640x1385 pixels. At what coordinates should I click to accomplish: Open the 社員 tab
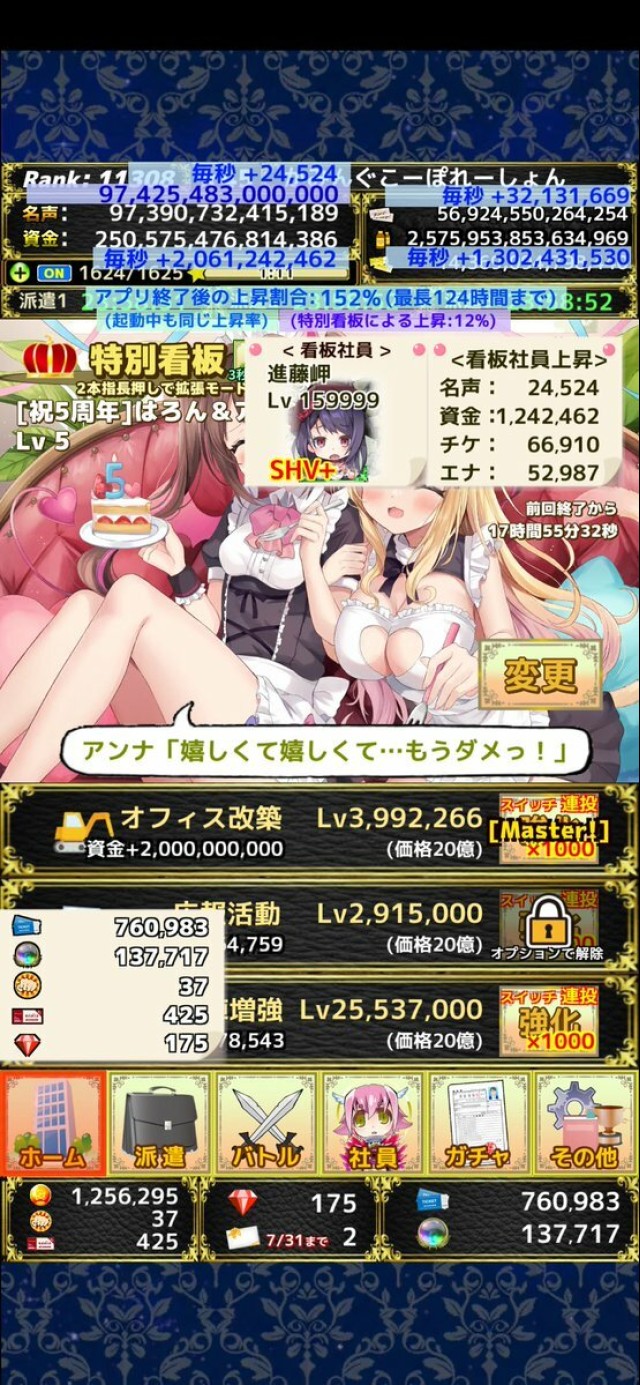coord(372,1123)
